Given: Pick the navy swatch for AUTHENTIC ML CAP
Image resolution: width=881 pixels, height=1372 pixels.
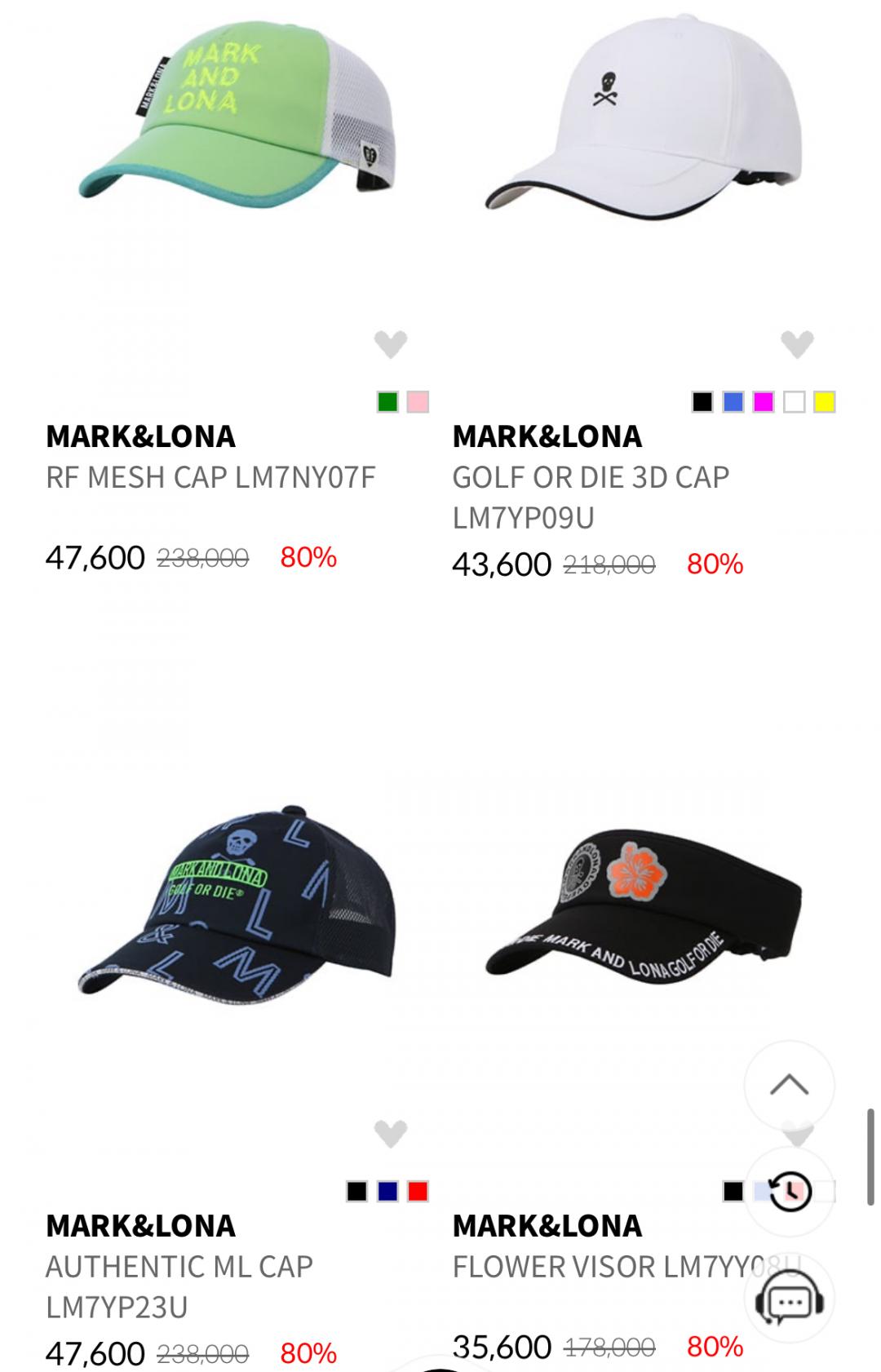Looking at the screenshot, I should coord(387,1192).
